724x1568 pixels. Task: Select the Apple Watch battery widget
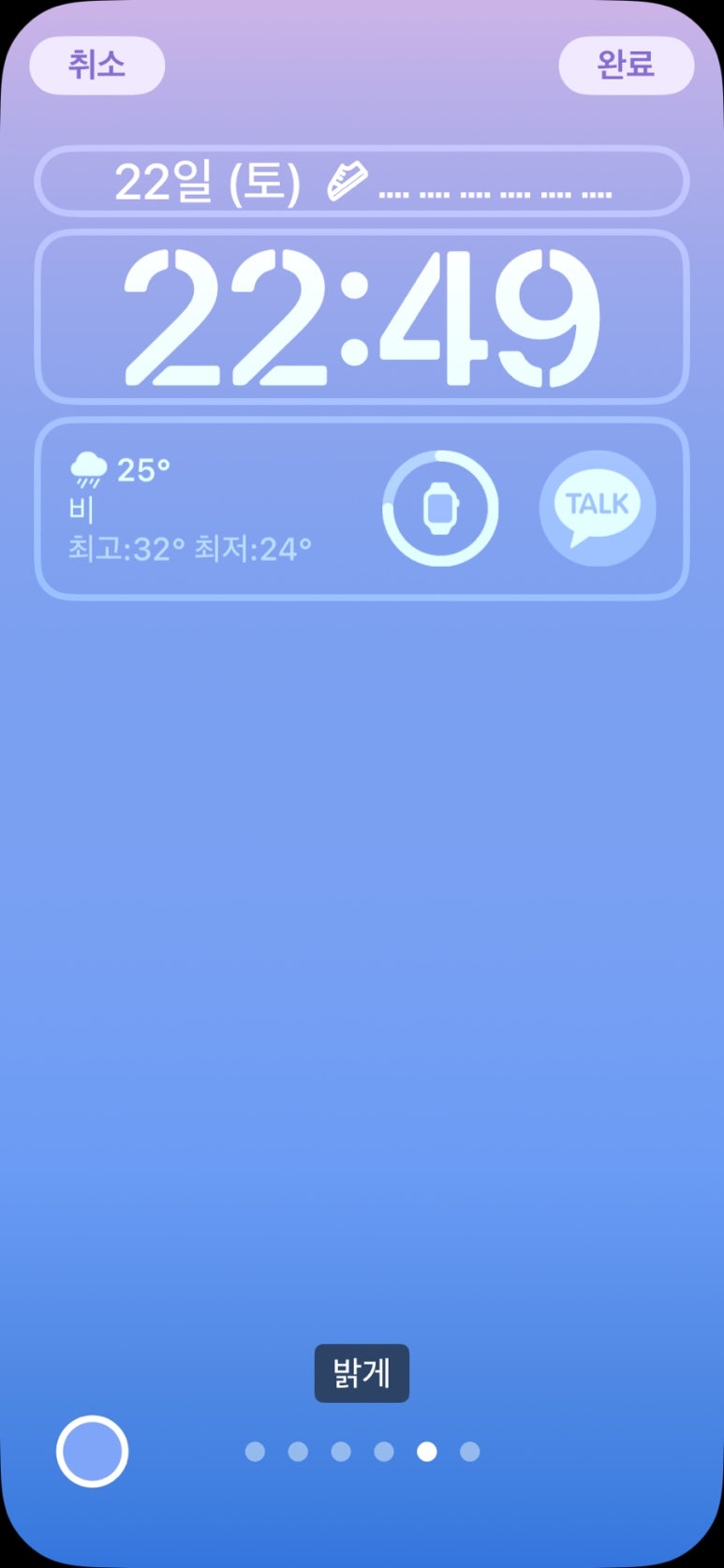coord(440,508)
